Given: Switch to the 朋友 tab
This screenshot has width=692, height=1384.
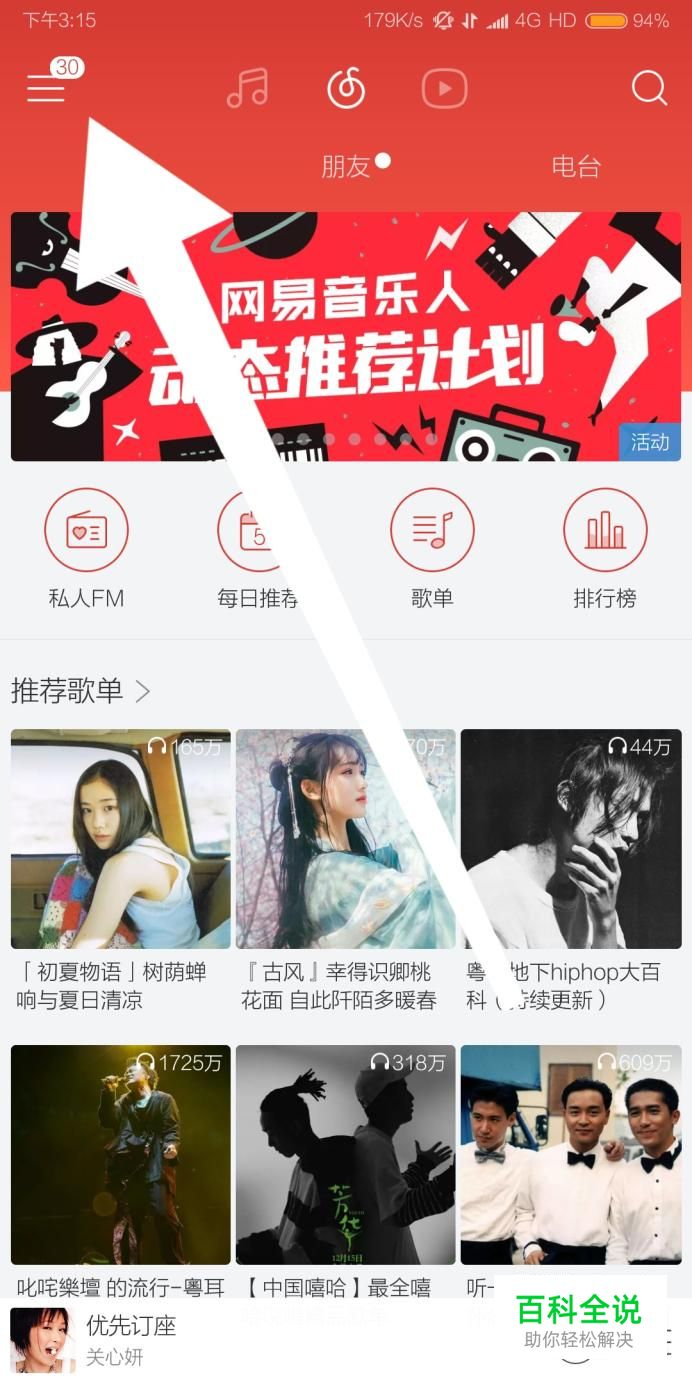Looking at the screenshot, I should (x=347, y=166).
